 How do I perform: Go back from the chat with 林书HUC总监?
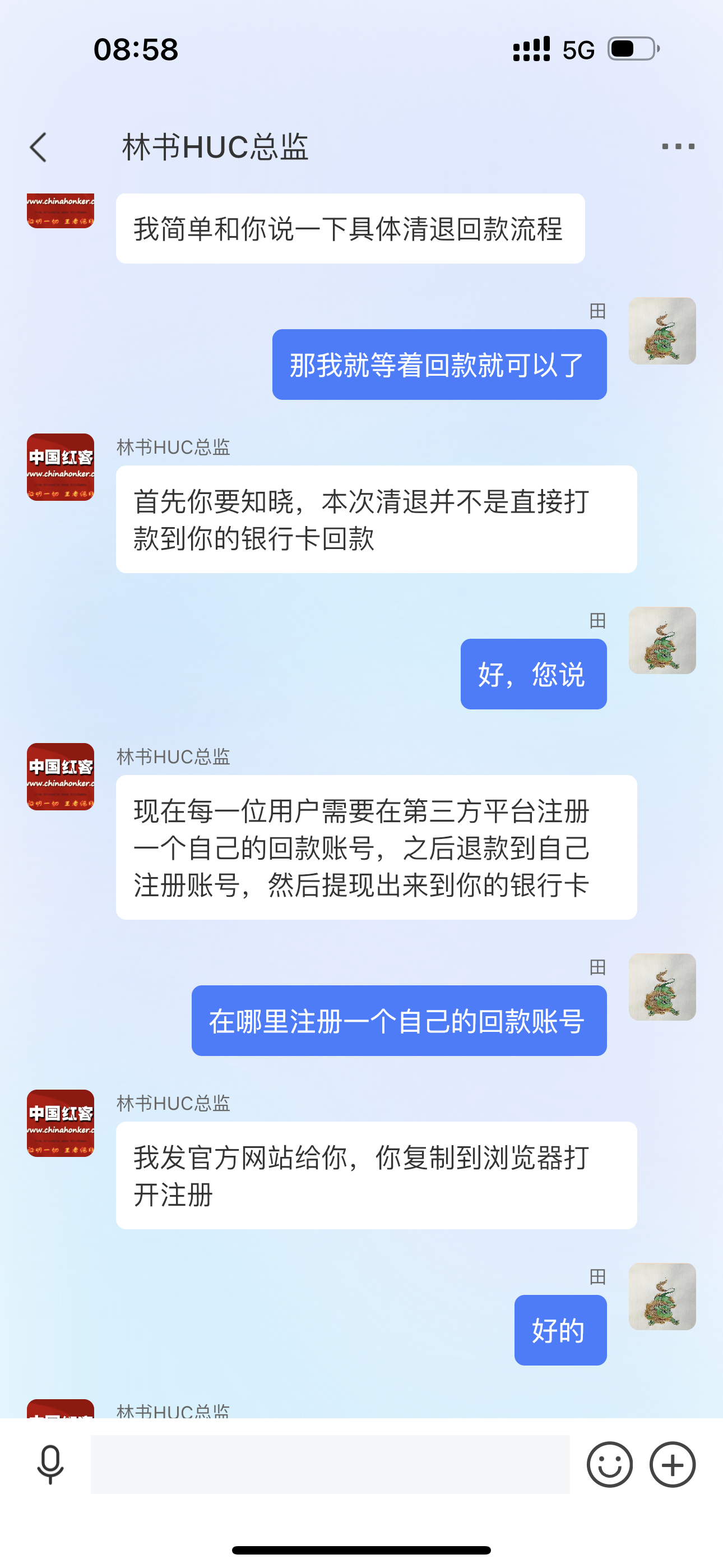click(38, 147)
